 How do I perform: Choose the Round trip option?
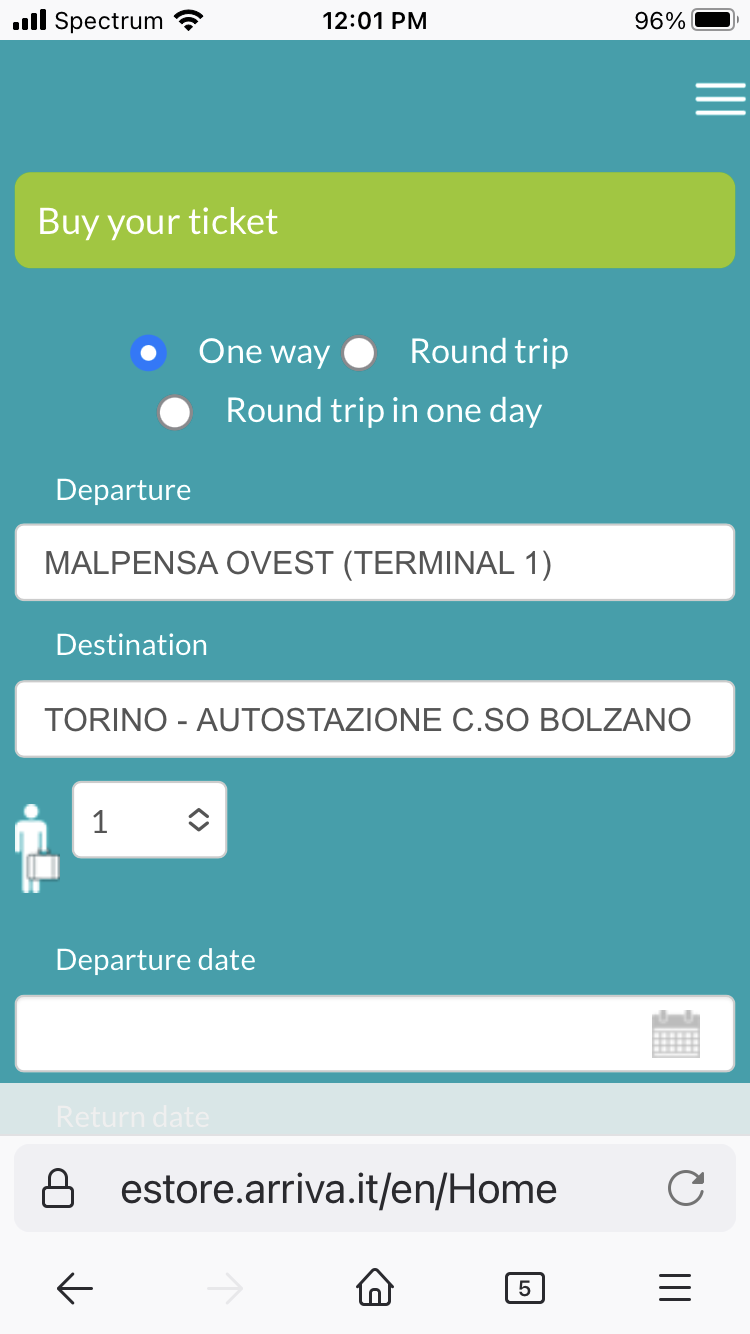point(360,353)
